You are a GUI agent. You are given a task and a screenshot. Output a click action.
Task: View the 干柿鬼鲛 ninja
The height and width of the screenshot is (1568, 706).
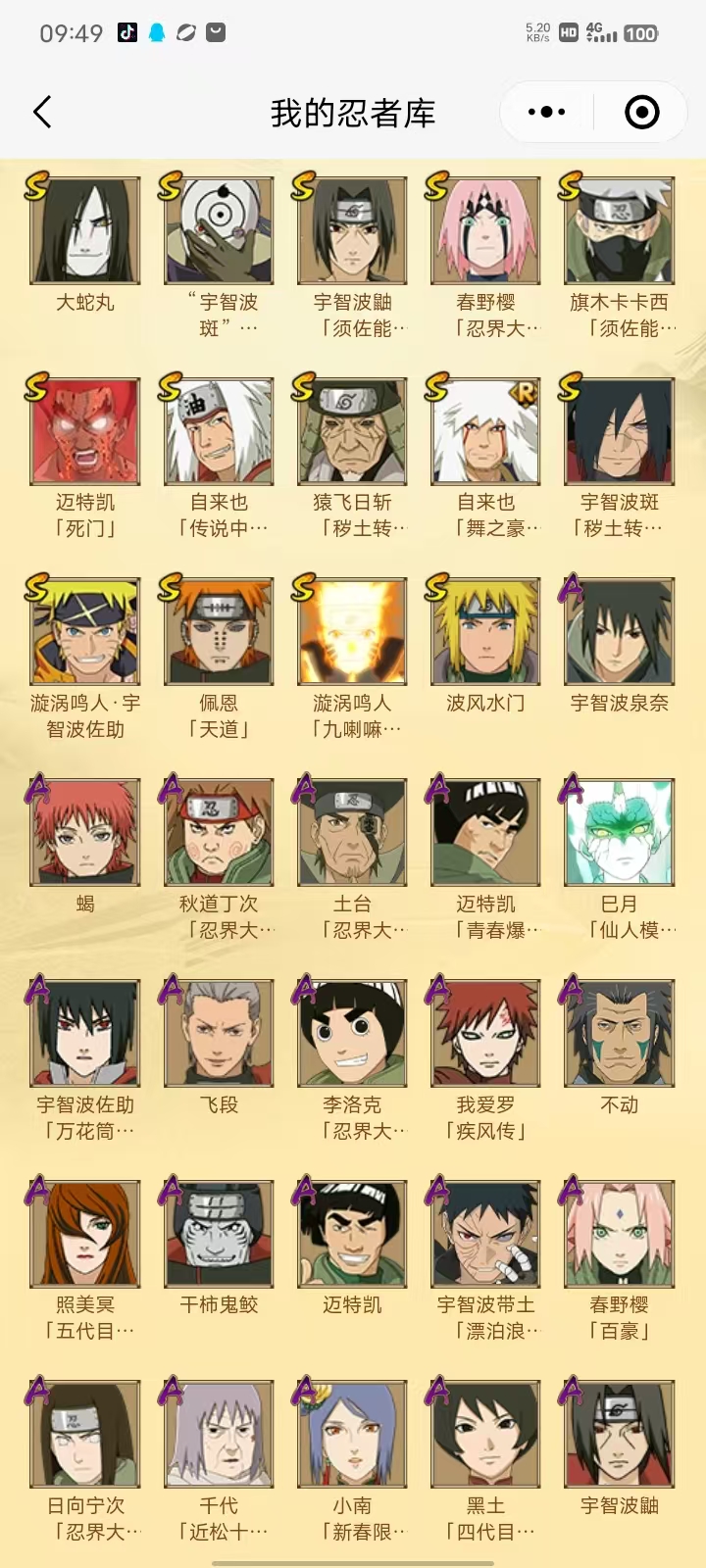[219, 1234]
